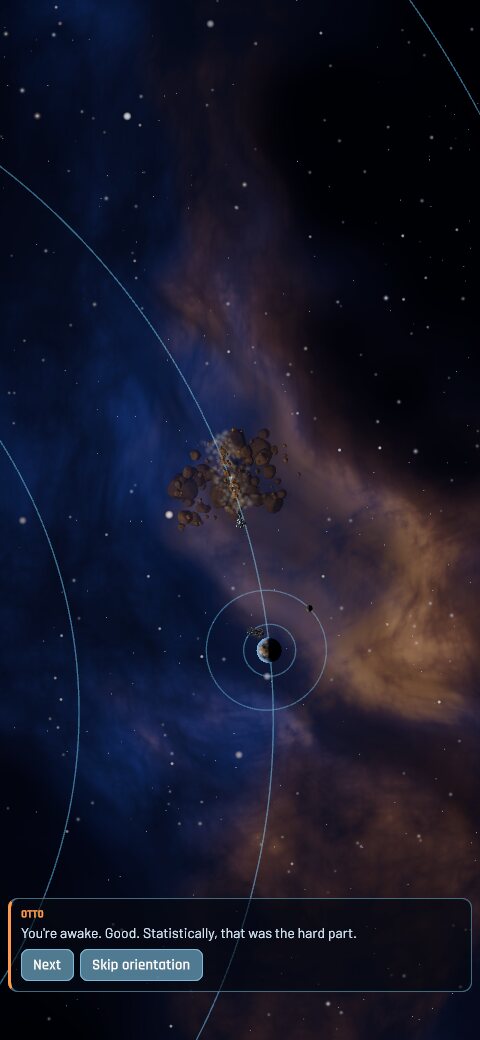This screenshot has width=480, height=1040.
Task: Skip orientation tutorial
Action: point(141,964)
